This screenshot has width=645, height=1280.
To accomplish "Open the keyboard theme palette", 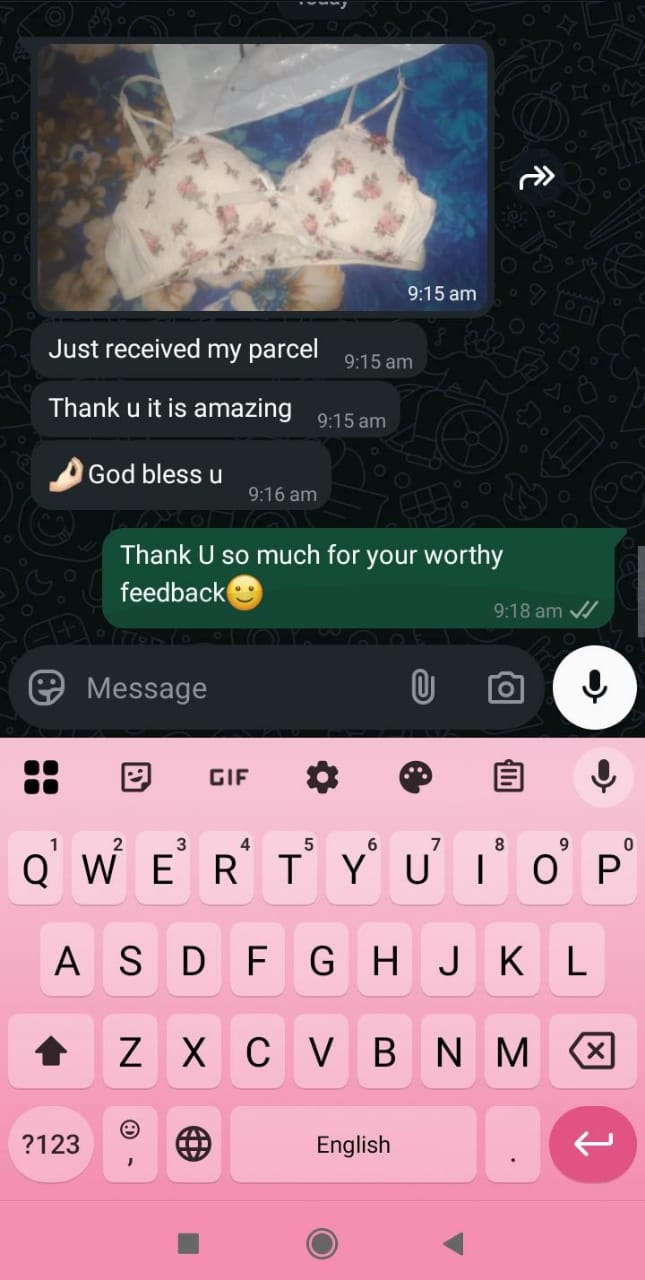I will click(x=416, y=777).
